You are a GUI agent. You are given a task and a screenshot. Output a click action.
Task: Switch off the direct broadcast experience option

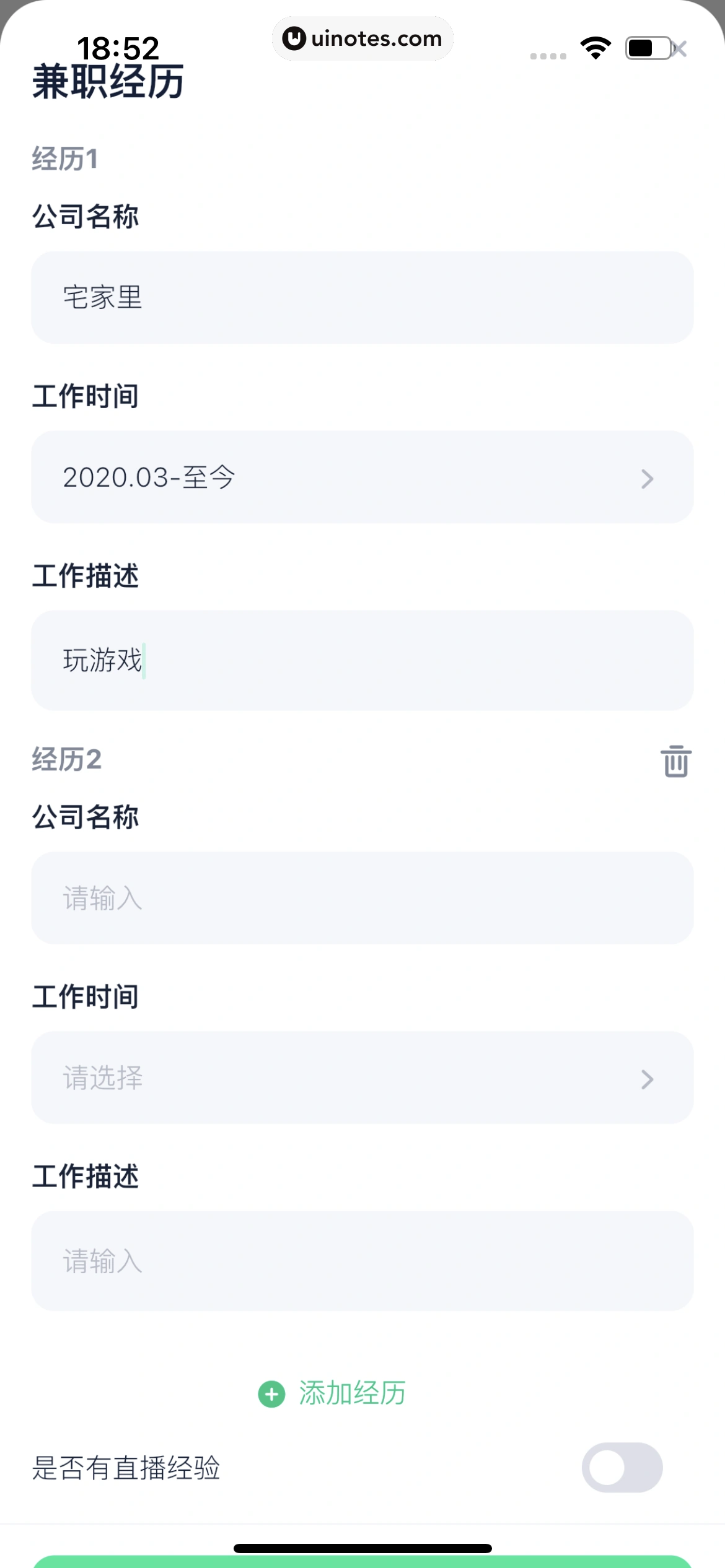(623, 1467)
